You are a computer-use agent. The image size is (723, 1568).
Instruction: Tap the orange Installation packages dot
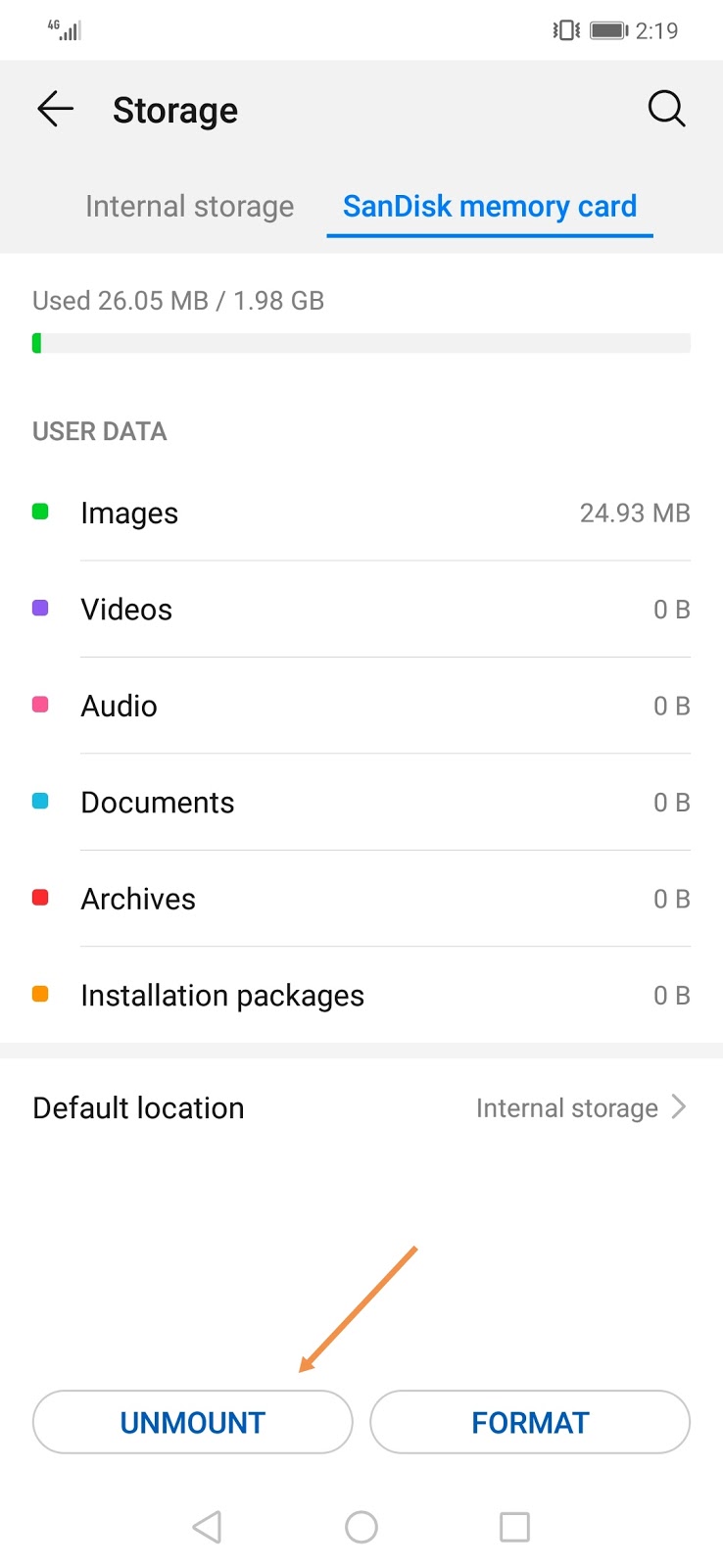click(x=39, y=994)
